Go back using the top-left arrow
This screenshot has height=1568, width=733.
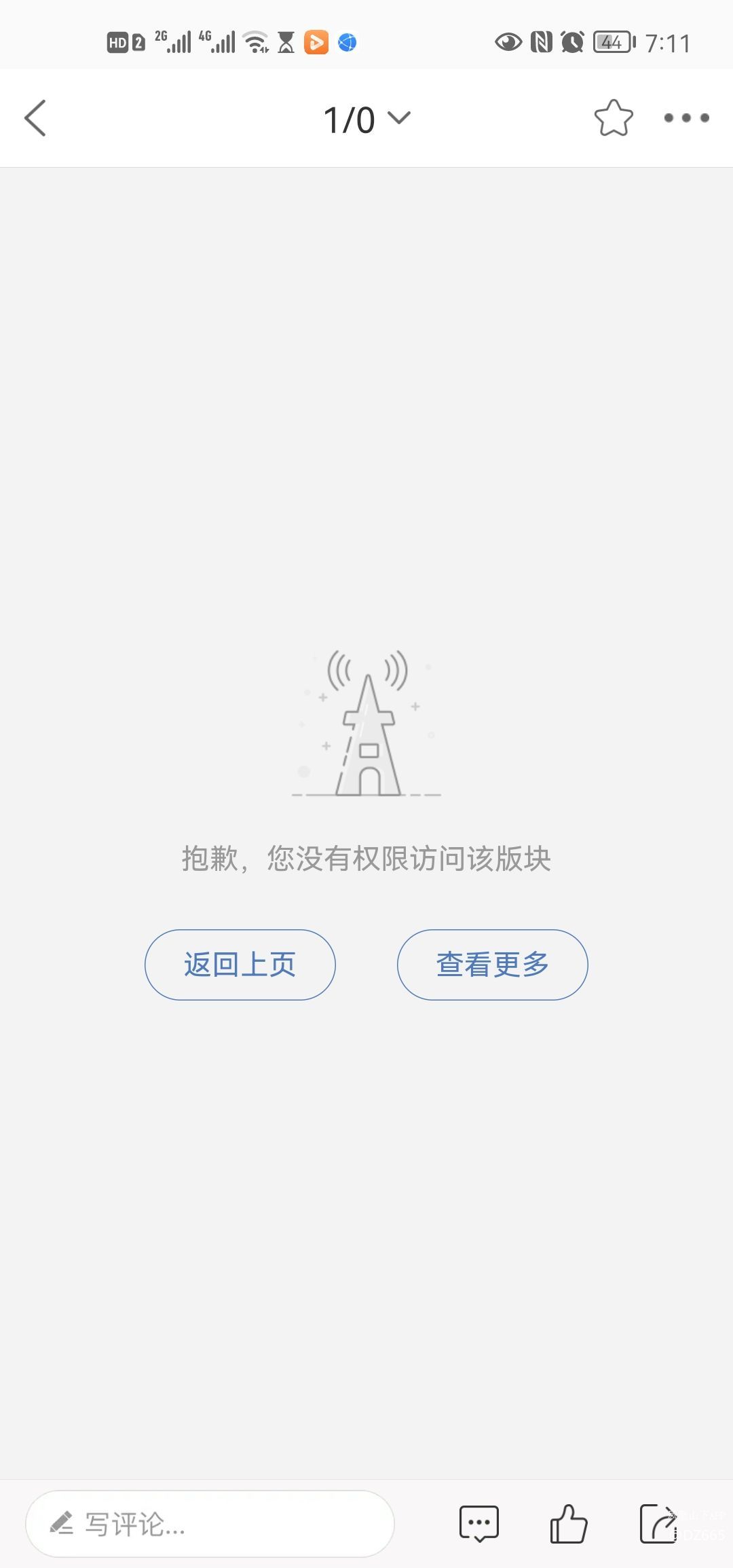click(35, 118)
